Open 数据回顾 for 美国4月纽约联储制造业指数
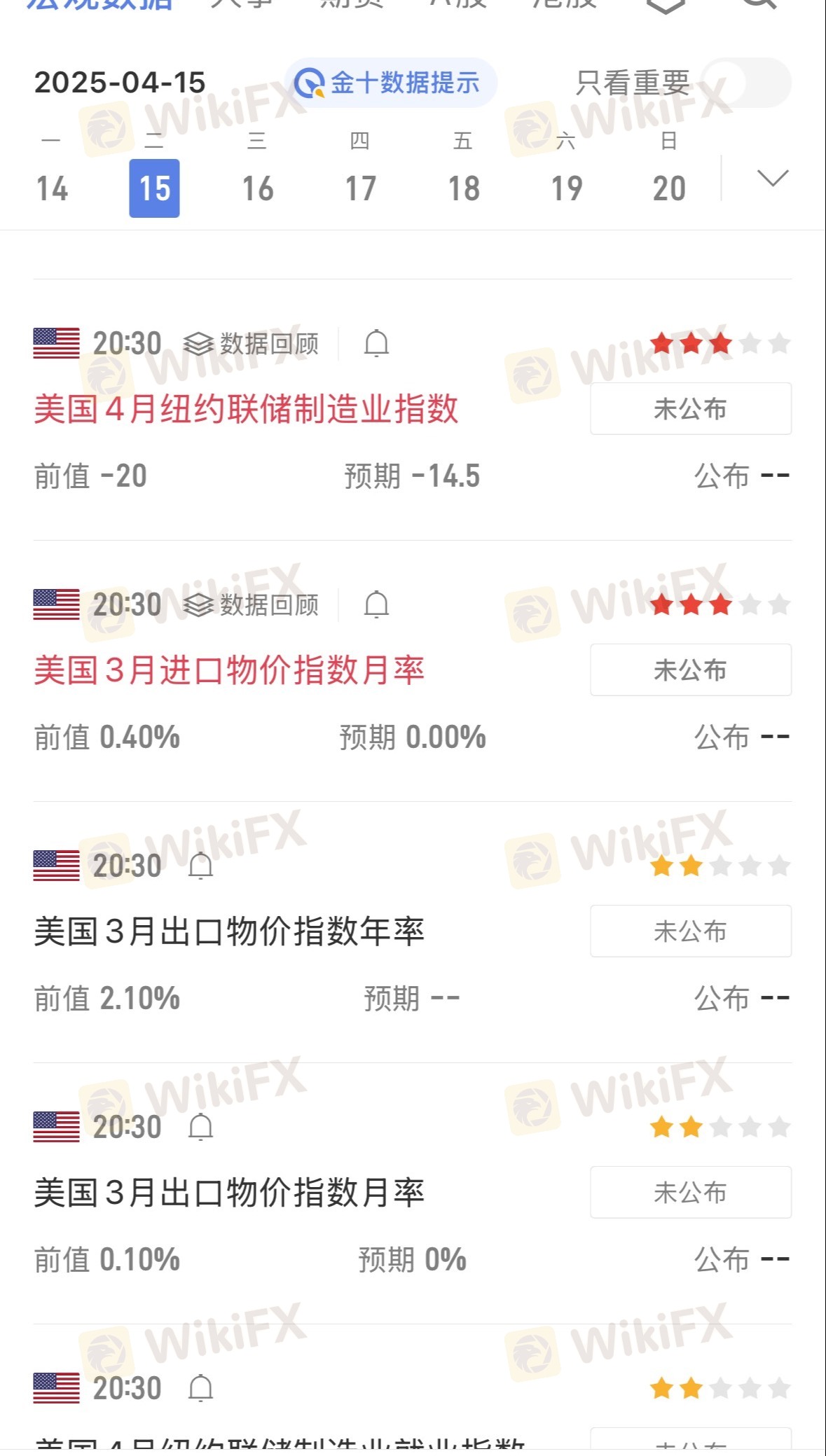Viewport: 826px width, 1456px height. click(x=251, y=344)
